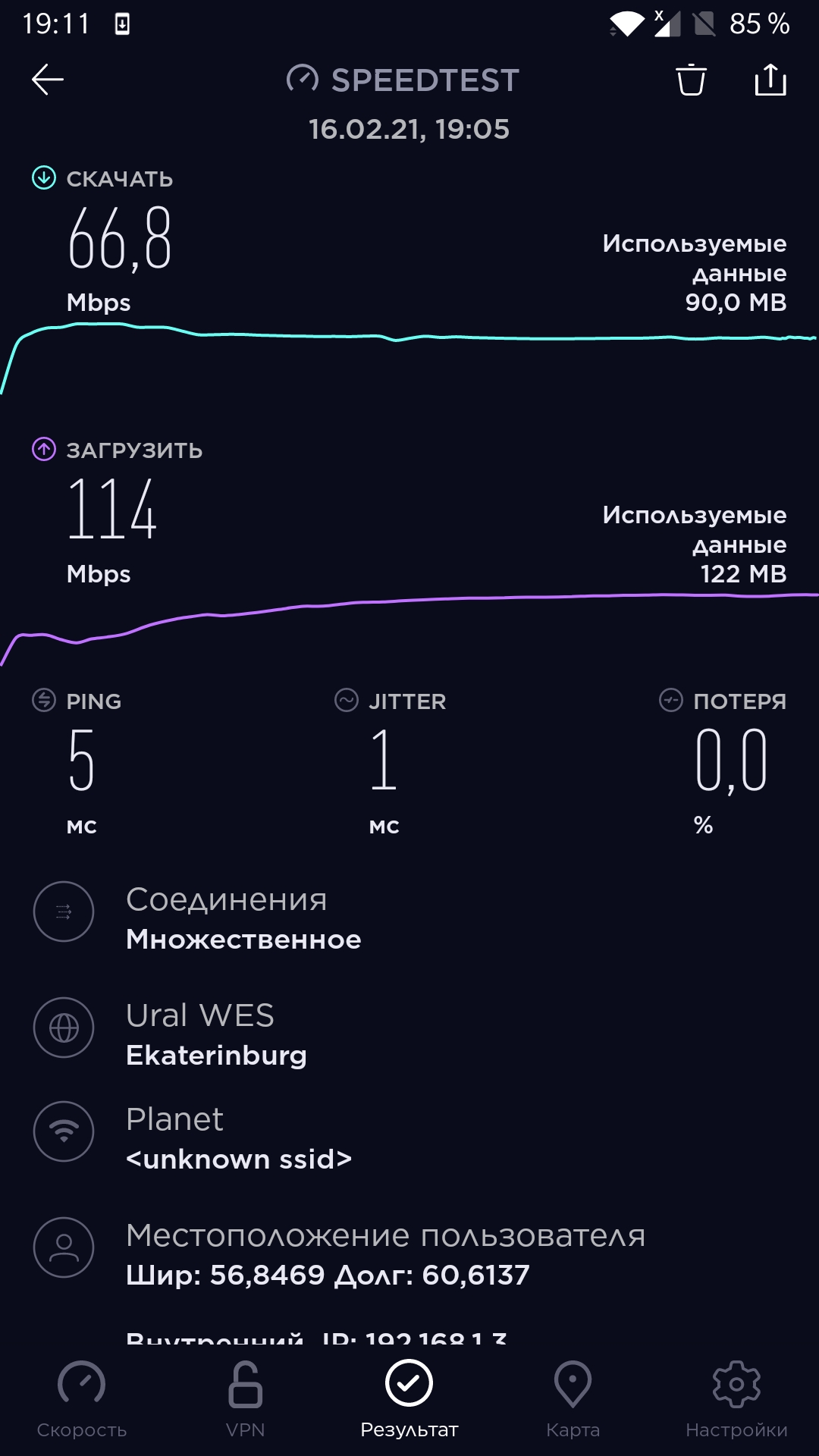Share this speed test result

coord(770,80)
